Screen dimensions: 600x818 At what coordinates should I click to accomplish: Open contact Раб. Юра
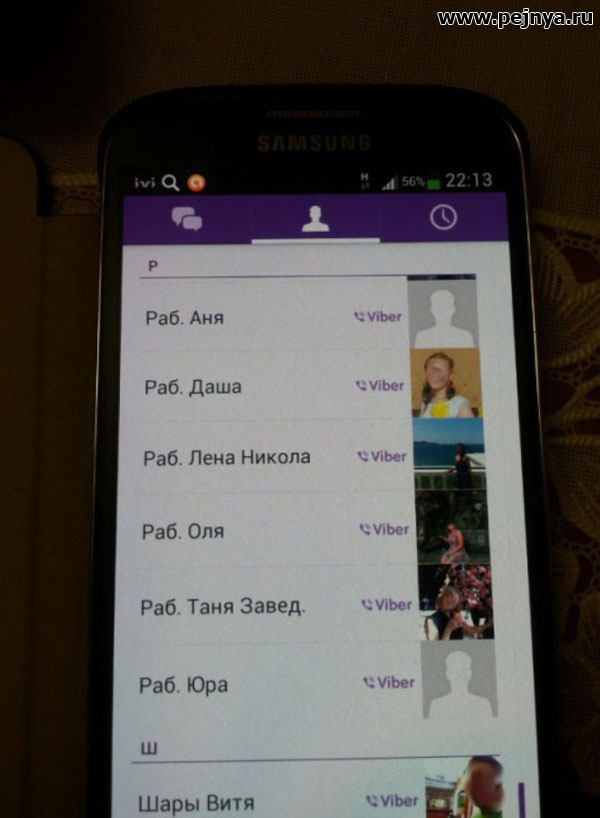(183, 685)
